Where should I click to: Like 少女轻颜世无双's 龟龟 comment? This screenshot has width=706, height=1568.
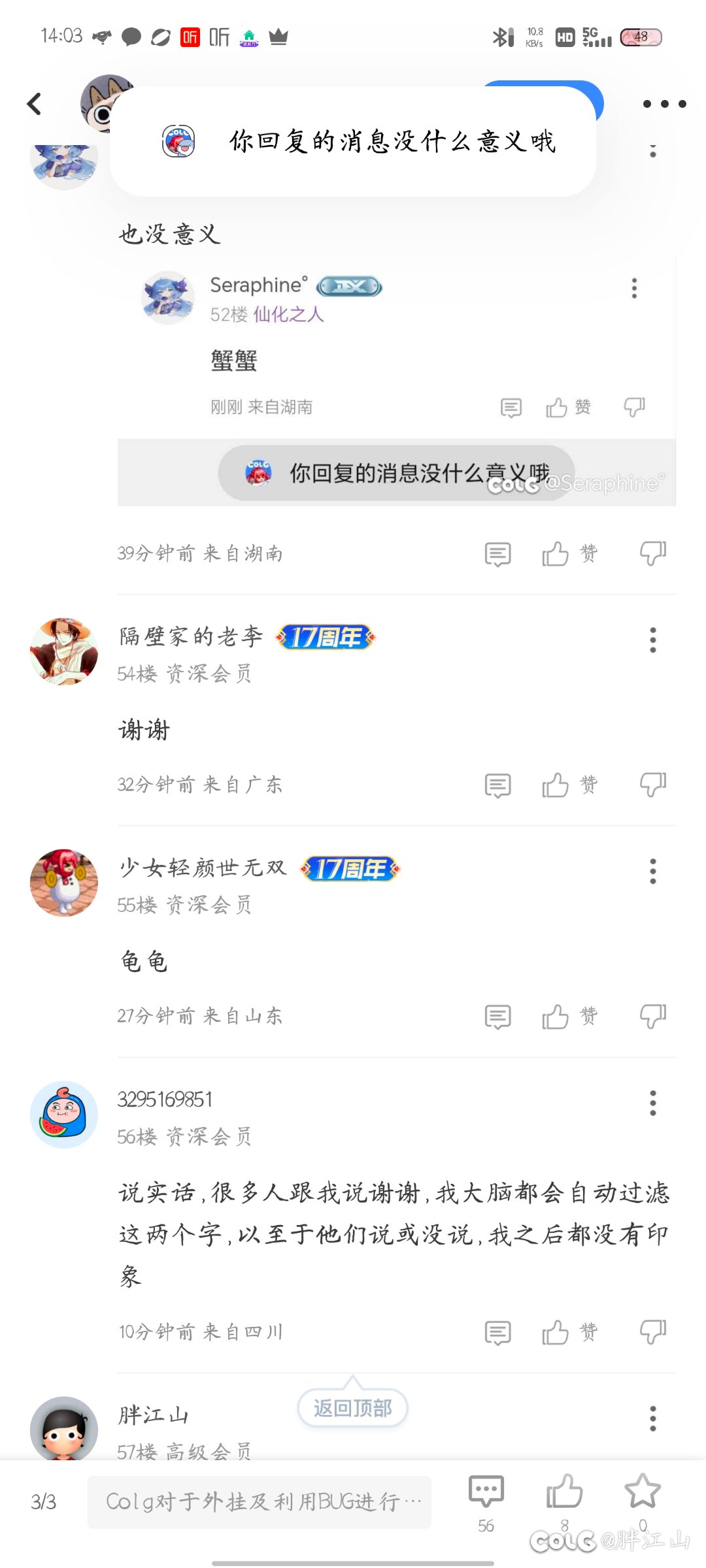coord(569,1016)
